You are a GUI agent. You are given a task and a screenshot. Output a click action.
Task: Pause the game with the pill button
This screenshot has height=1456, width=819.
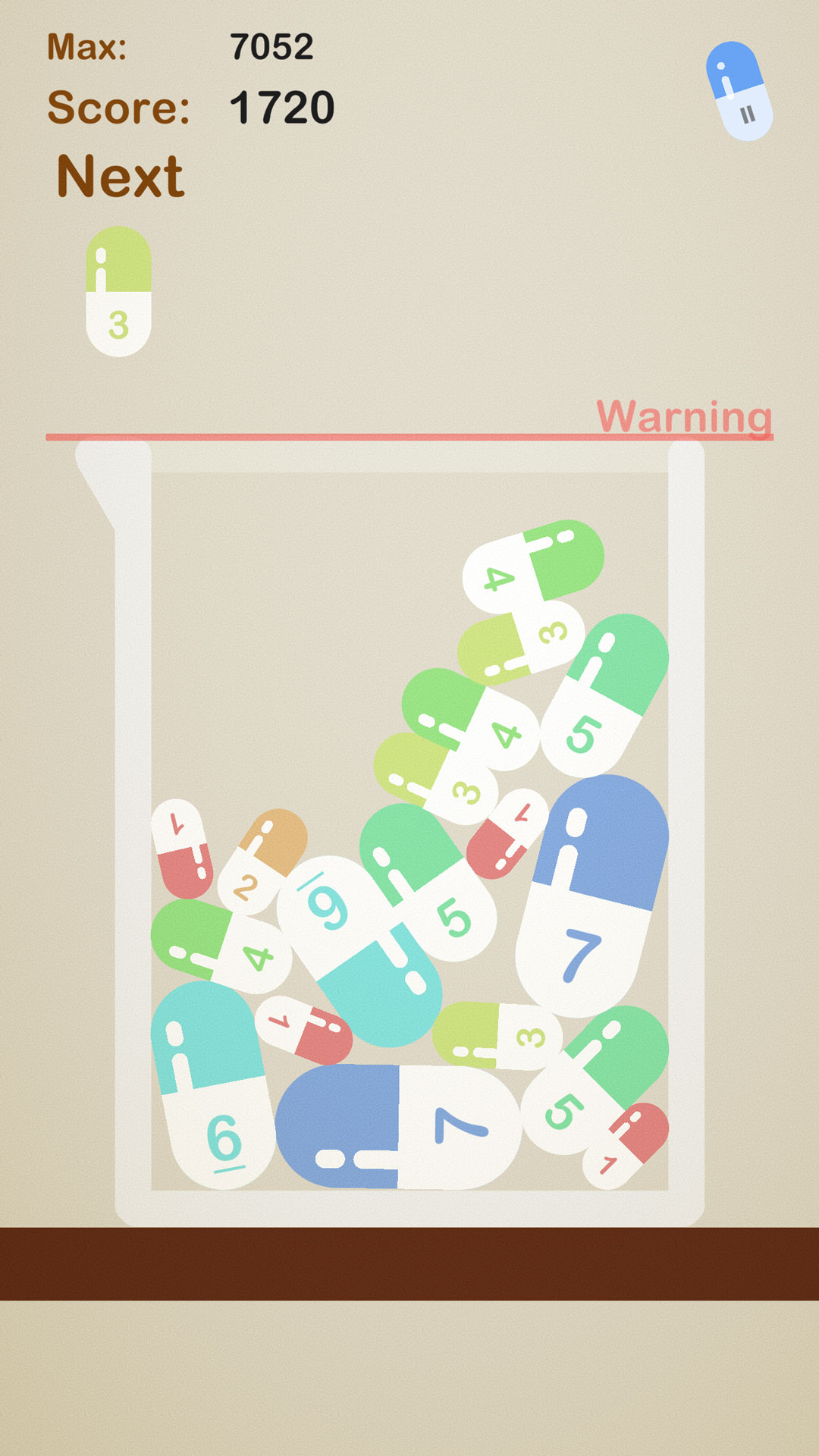tap(739, 92)
